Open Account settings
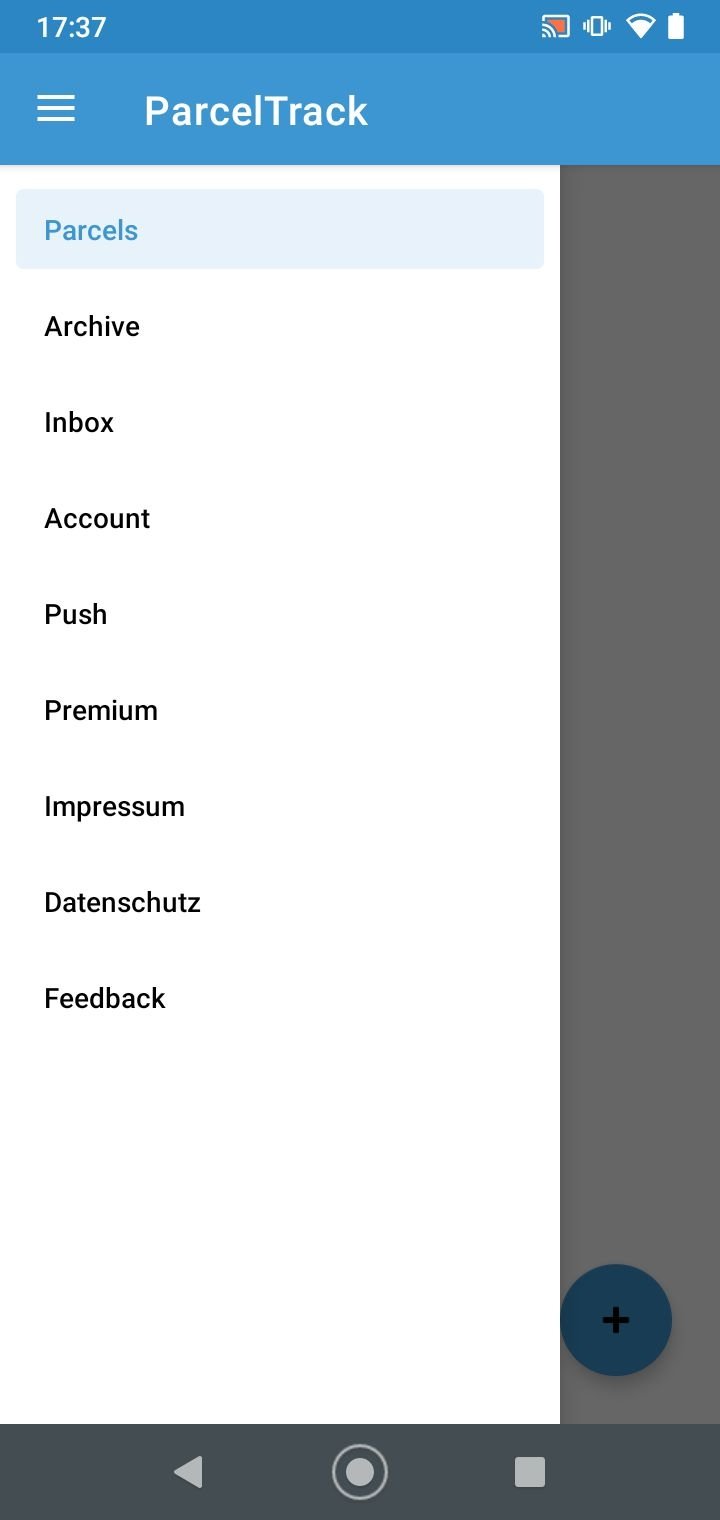Viewport: 720px width, 1520px height. click(280, 518)
